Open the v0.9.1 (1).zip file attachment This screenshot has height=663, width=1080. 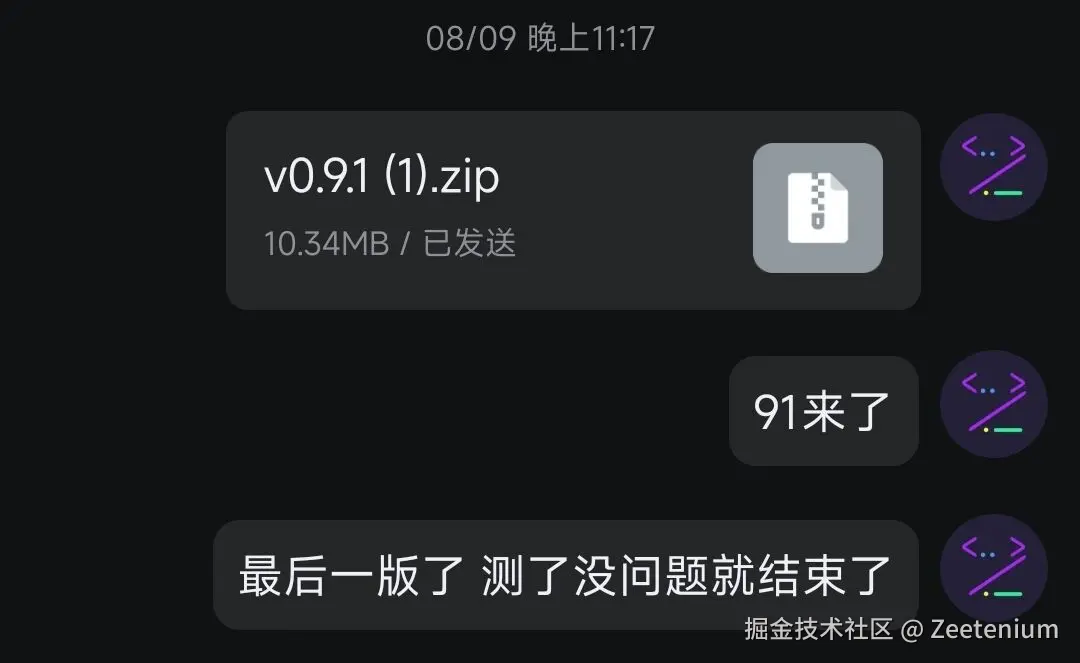[x=572, y=209]
